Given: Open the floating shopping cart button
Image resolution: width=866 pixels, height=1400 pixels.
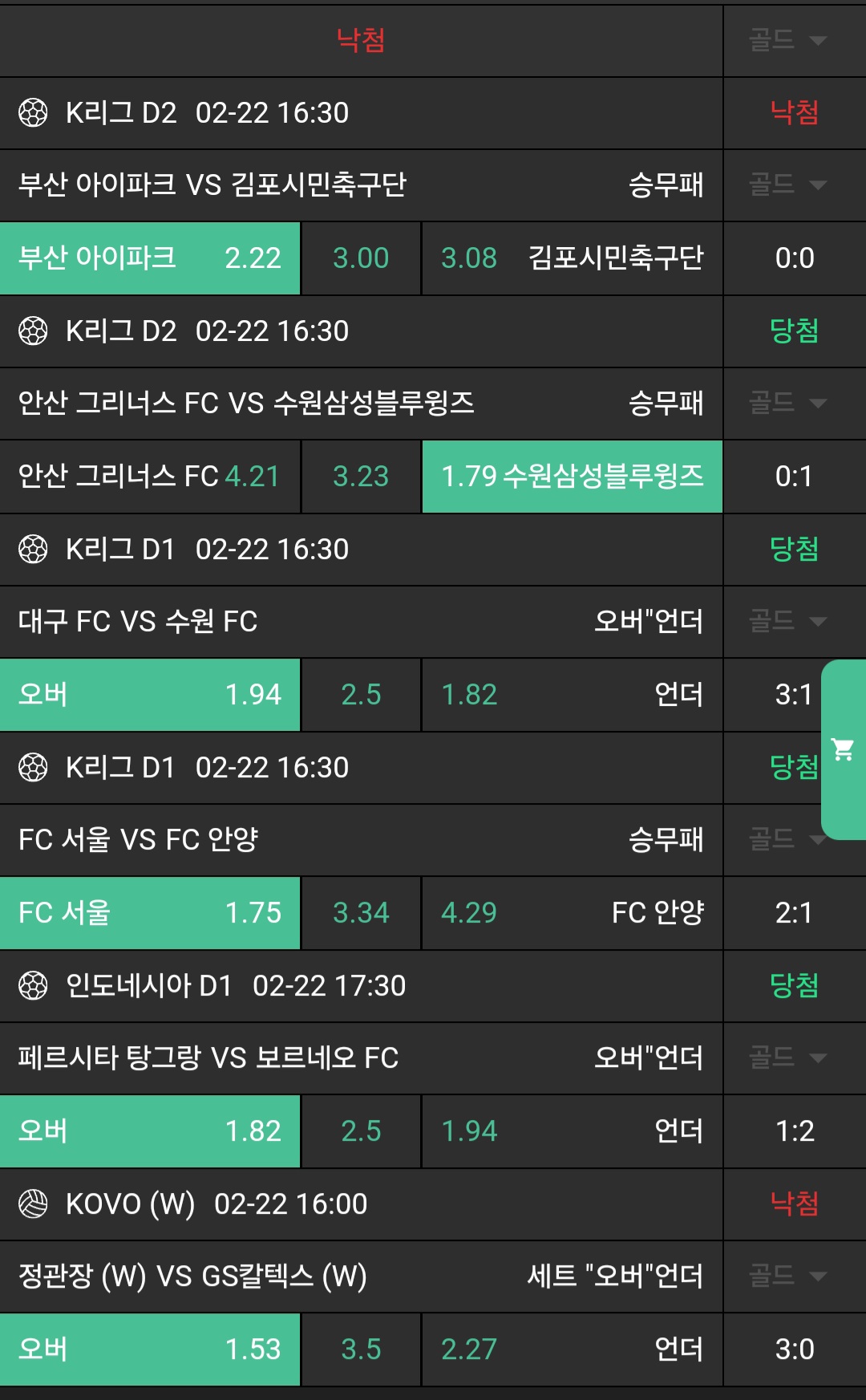Looking at the screenshot, I should click(x=844, y=749).
